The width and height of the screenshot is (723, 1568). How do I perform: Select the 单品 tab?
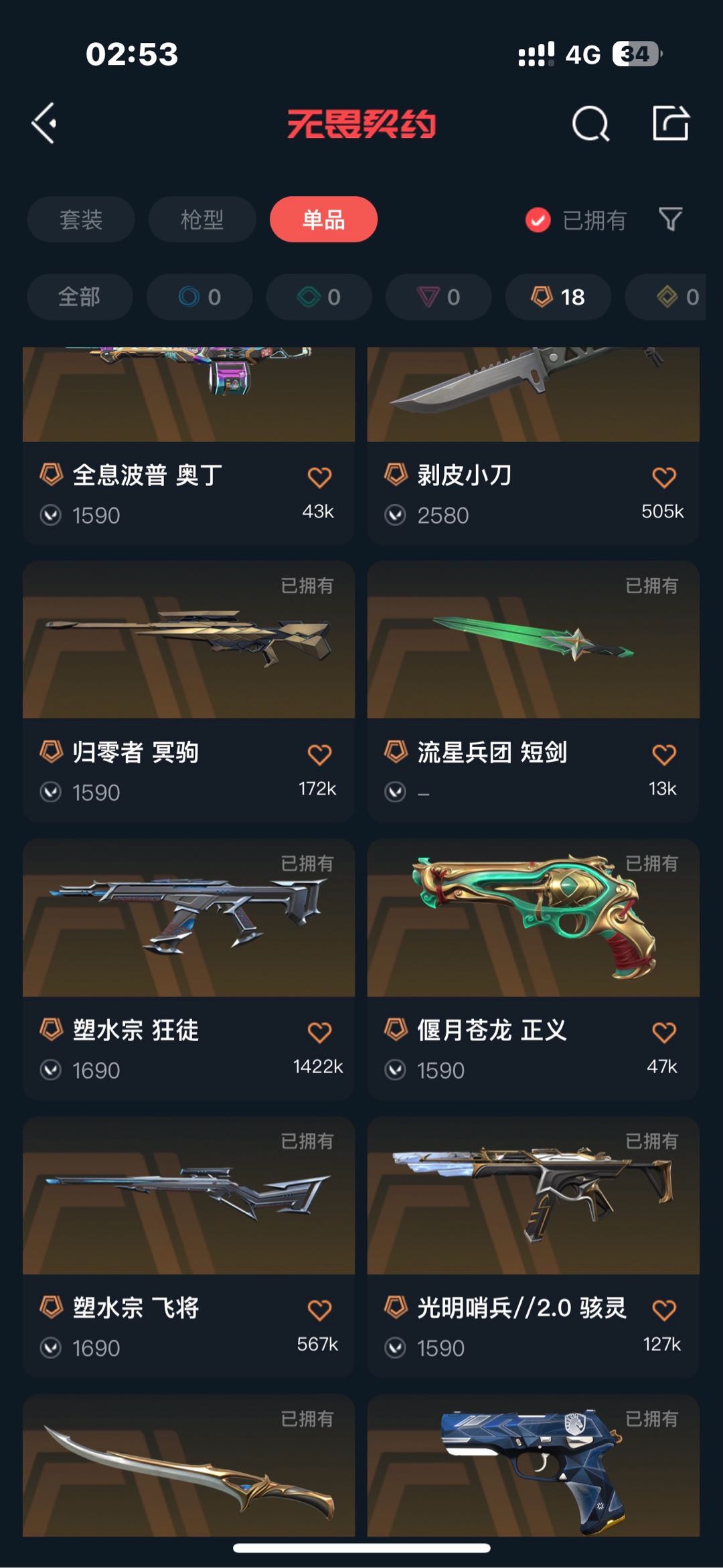coord(323,220)
